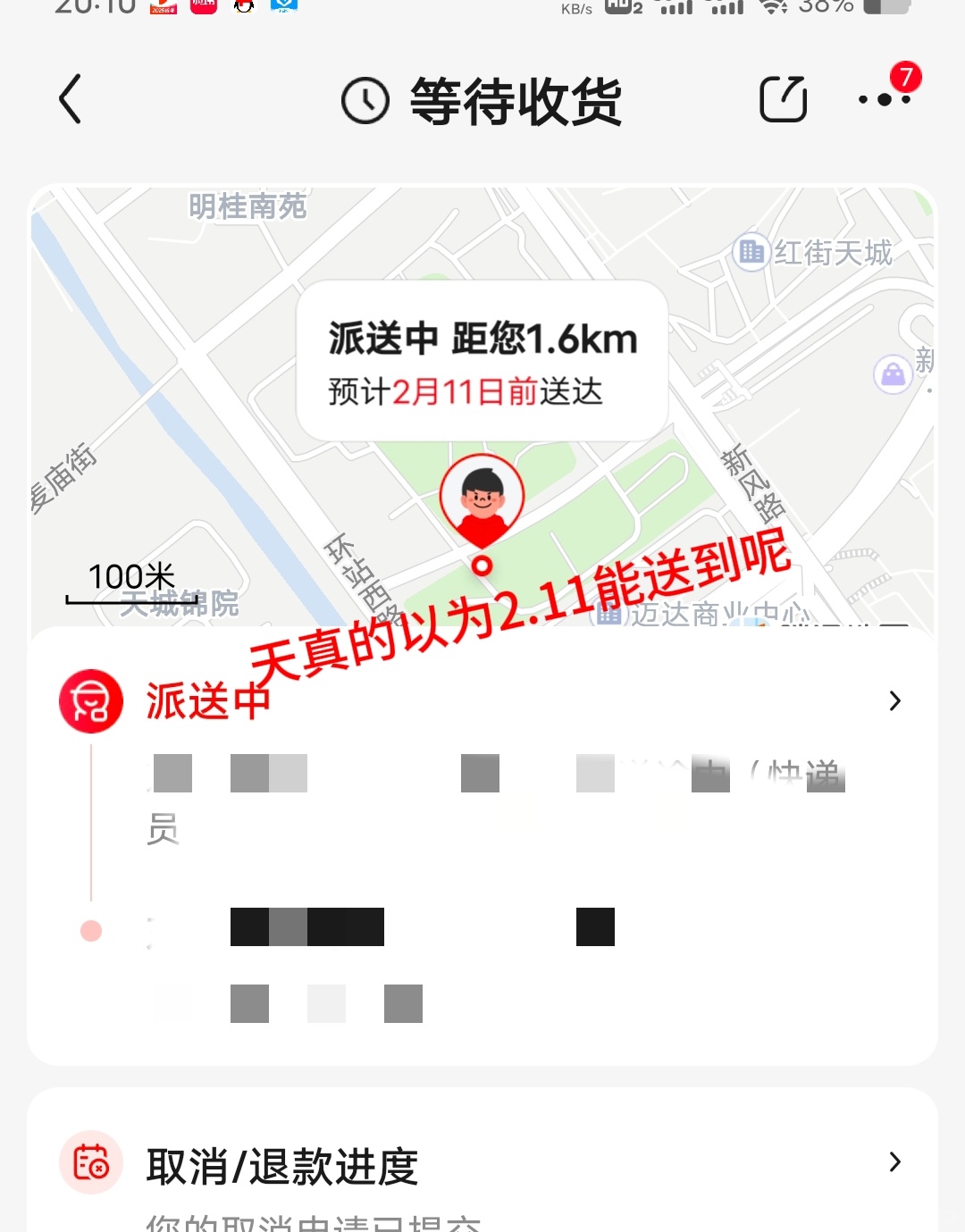The width and height of the screenshot is (965, 1232).
Task: Open the three-dot more menu
Action: (884, 99)
